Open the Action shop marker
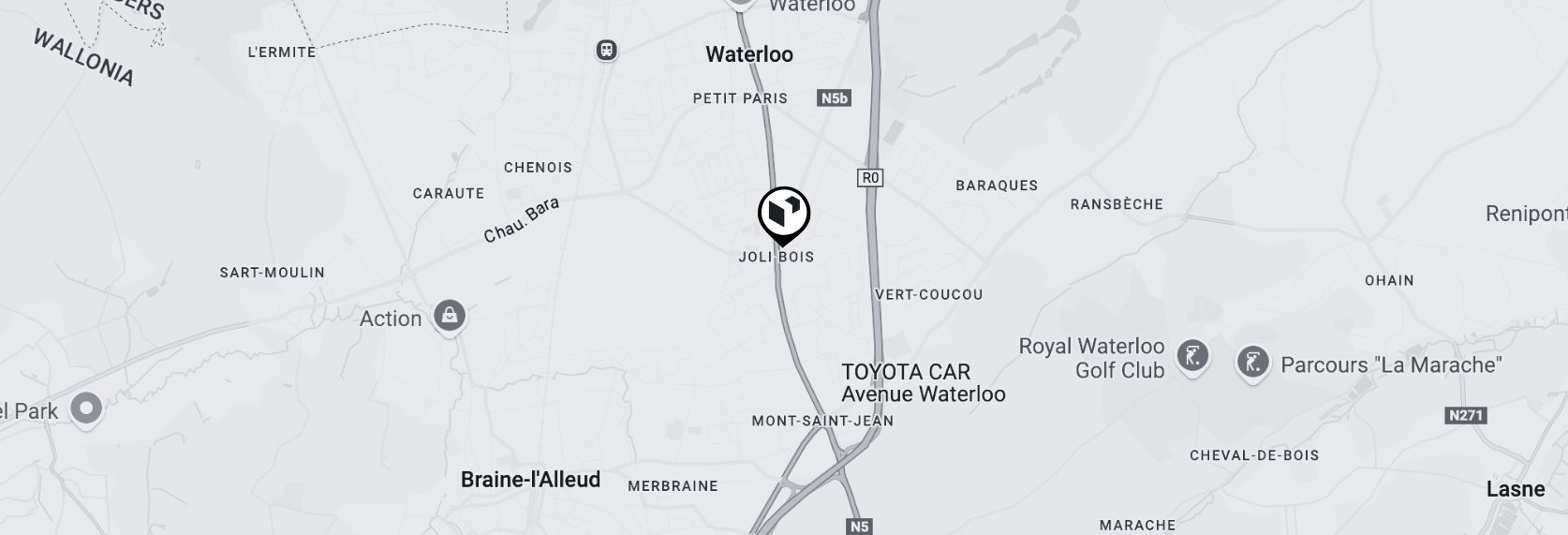The height and width of the screenshot is (535, 1568). [x=450, y=316]
